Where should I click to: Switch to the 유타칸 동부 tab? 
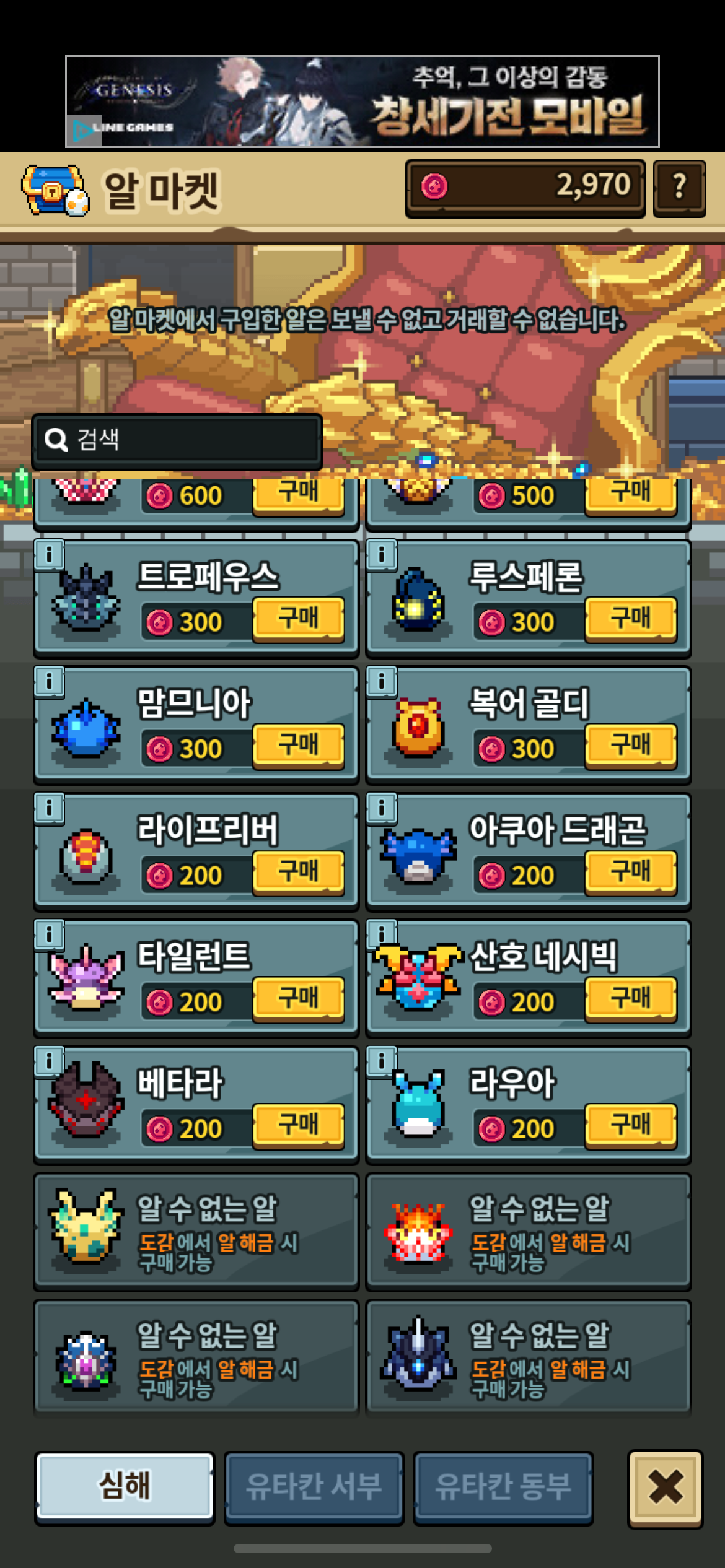coord(503,1486)
